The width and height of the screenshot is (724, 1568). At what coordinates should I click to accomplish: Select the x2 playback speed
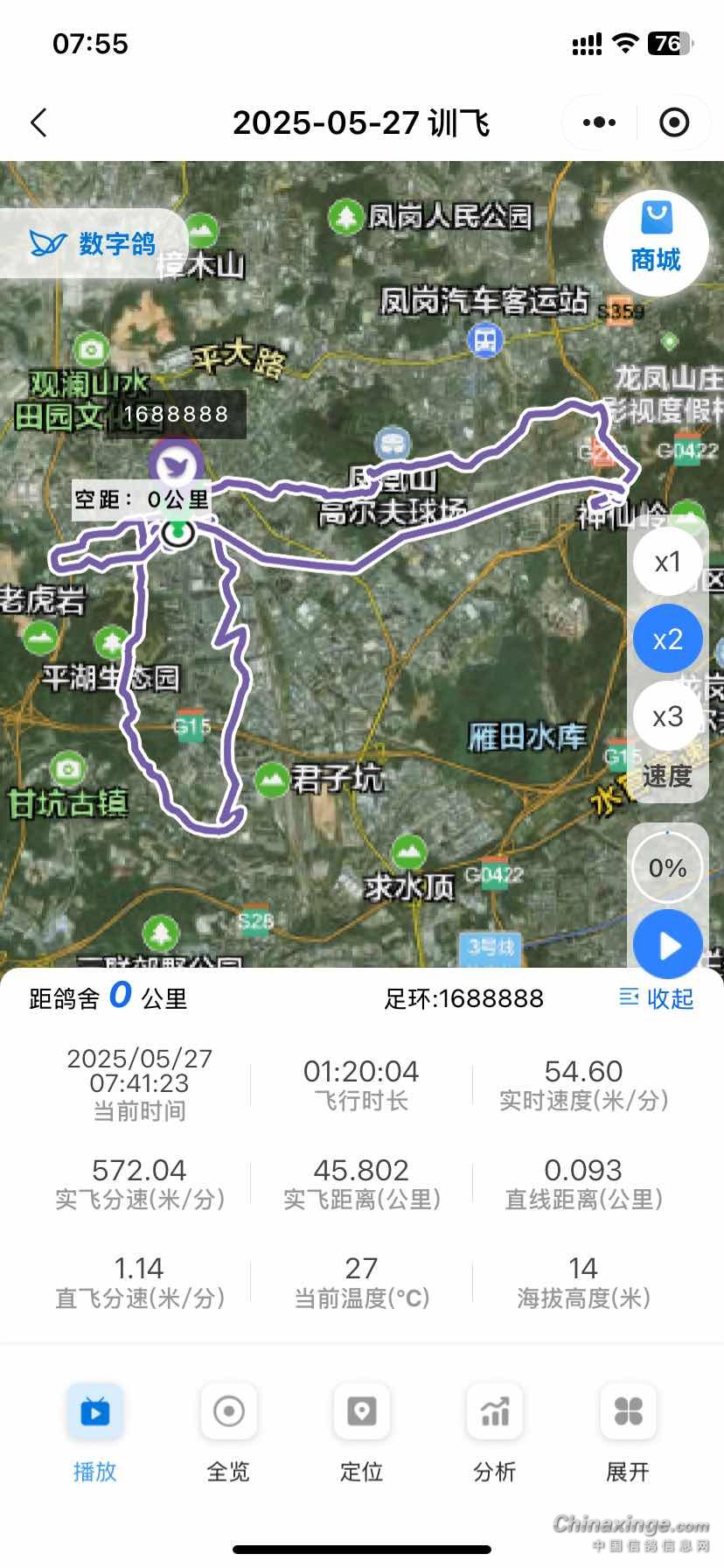tap(667, 640)
